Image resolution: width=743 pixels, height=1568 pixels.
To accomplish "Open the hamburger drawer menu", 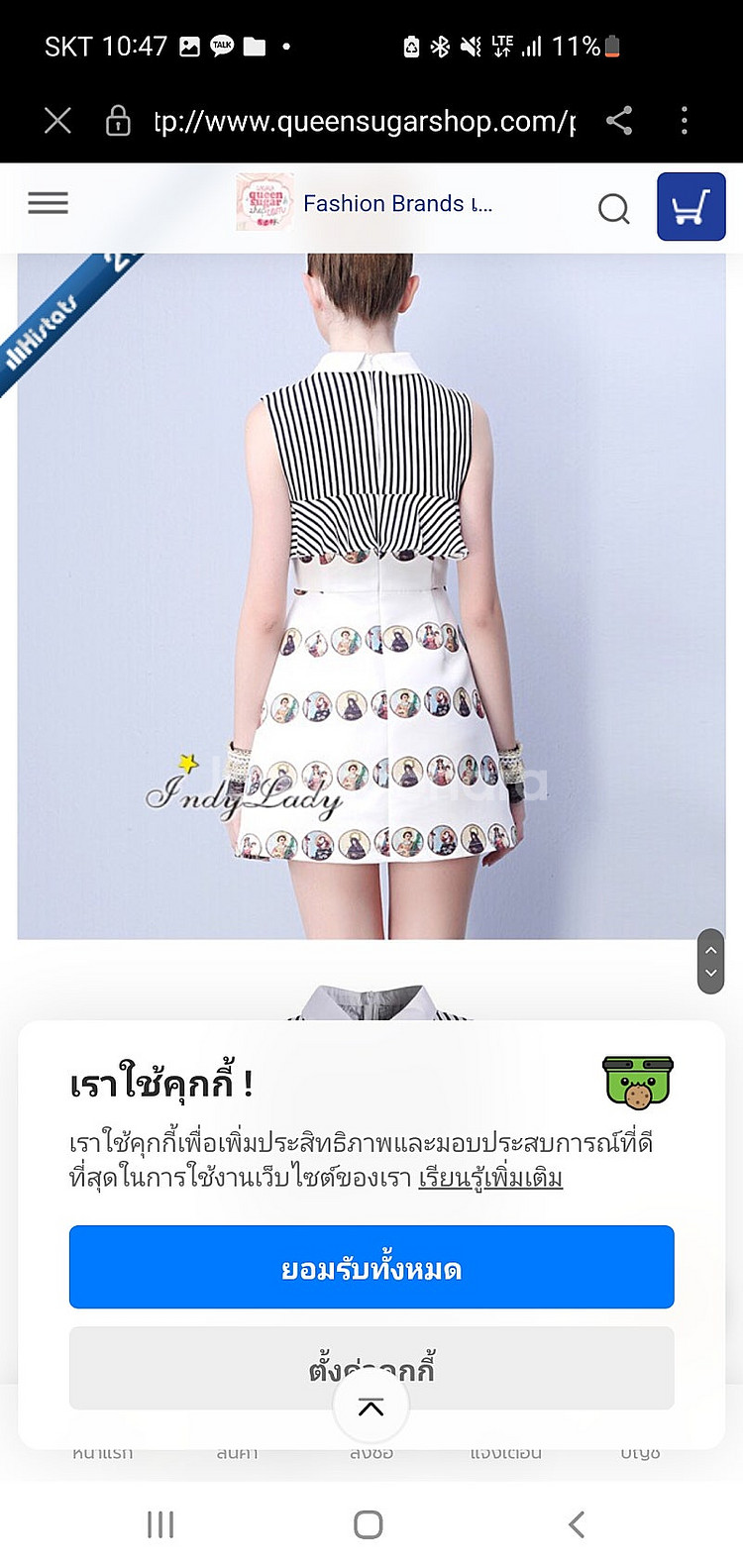I will [48, 203].
